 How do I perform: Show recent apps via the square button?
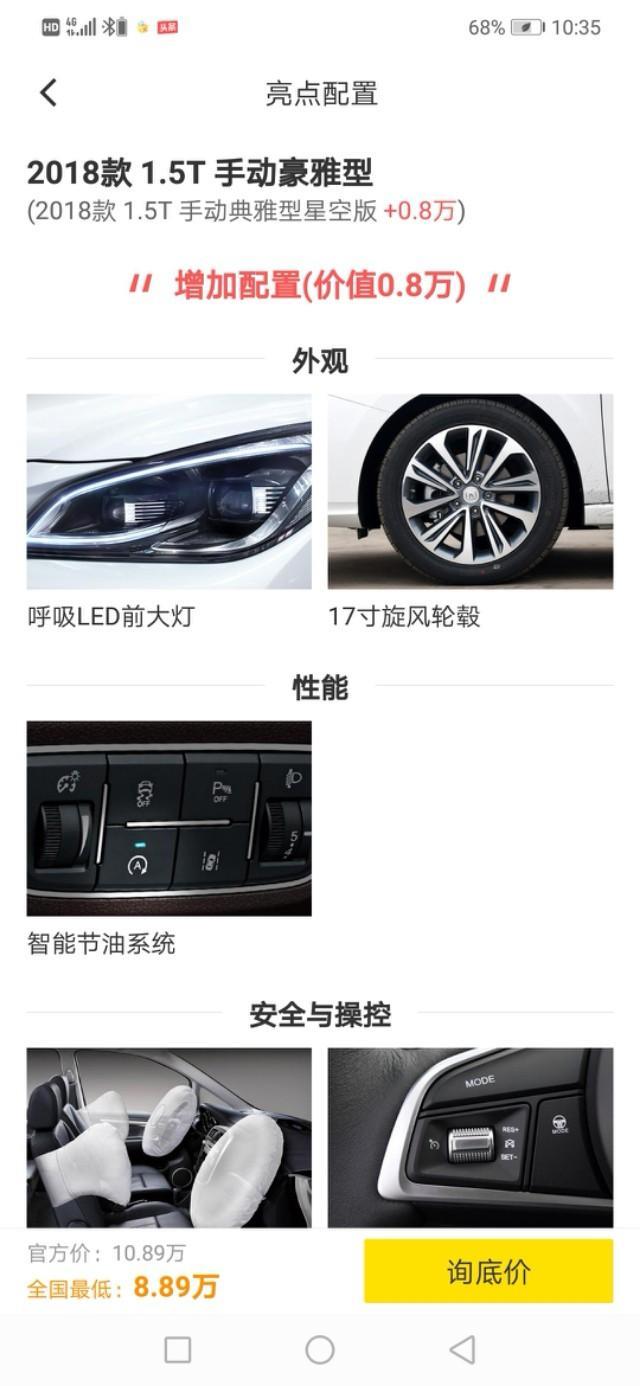click(178, 1350)
